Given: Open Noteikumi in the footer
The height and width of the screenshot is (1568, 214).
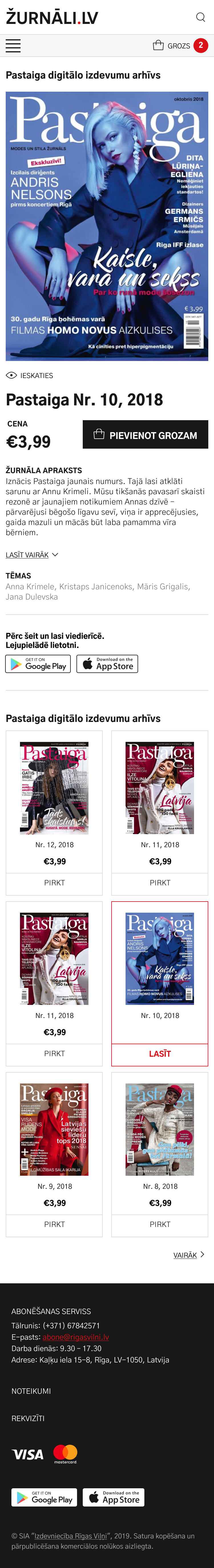Looking at the screenshot, I should click(31, 1391).
